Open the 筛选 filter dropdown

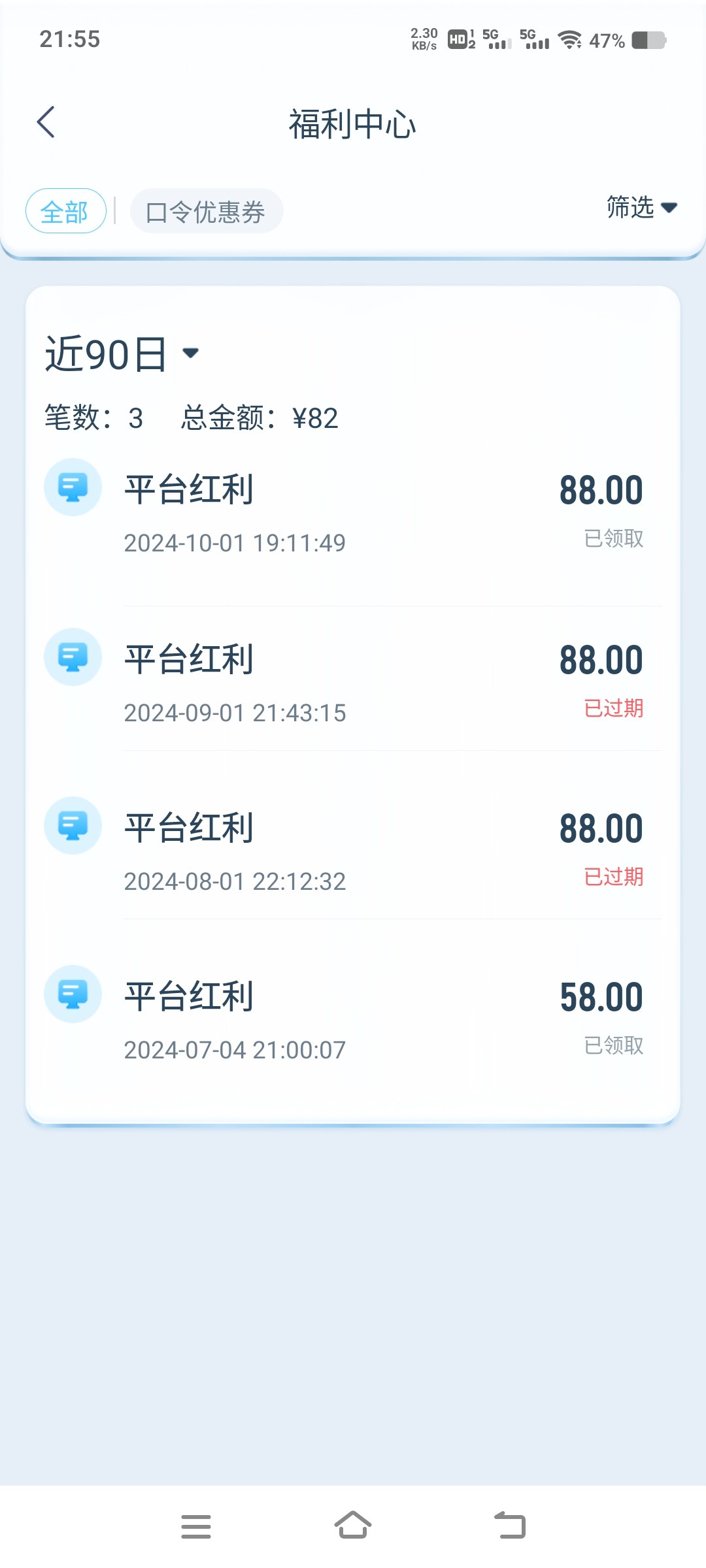[x=641, y=207]
